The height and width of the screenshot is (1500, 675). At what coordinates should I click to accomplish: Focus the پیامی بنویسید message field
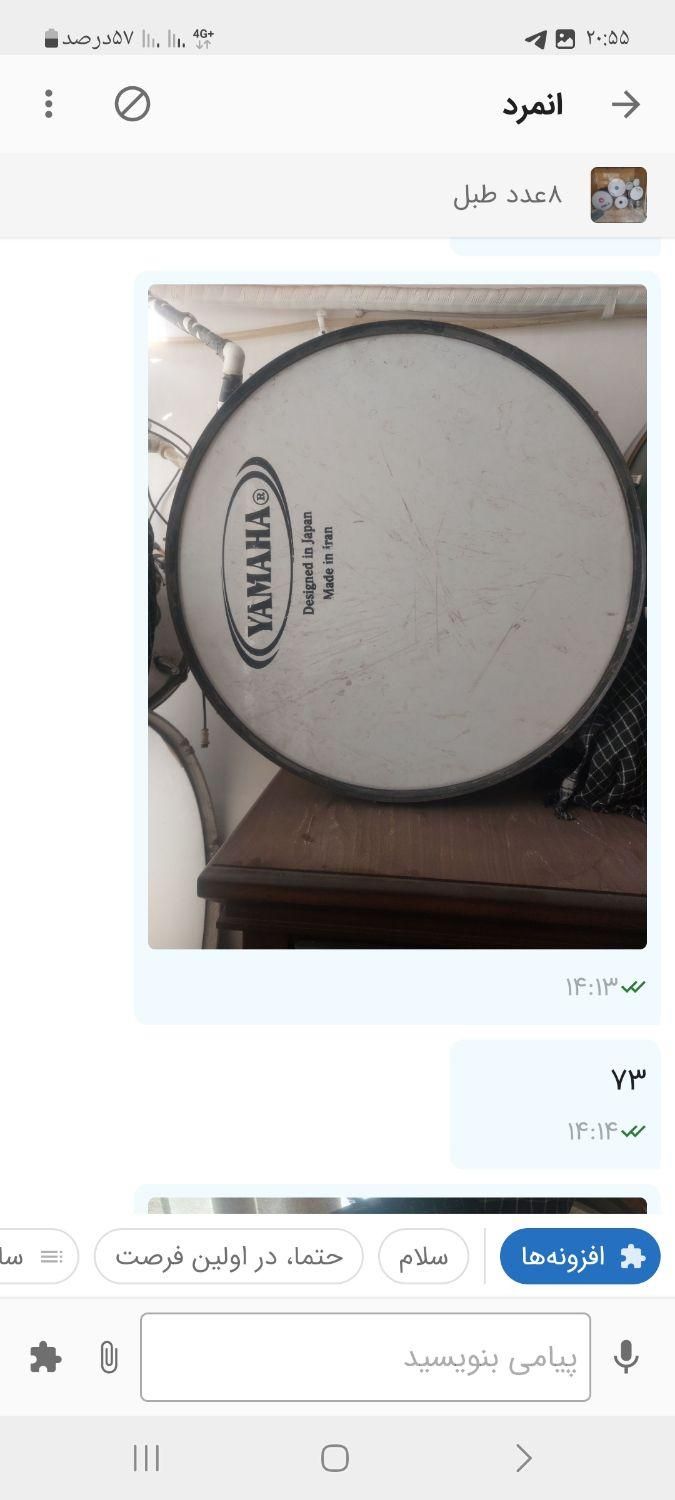tap(365, 1357)
